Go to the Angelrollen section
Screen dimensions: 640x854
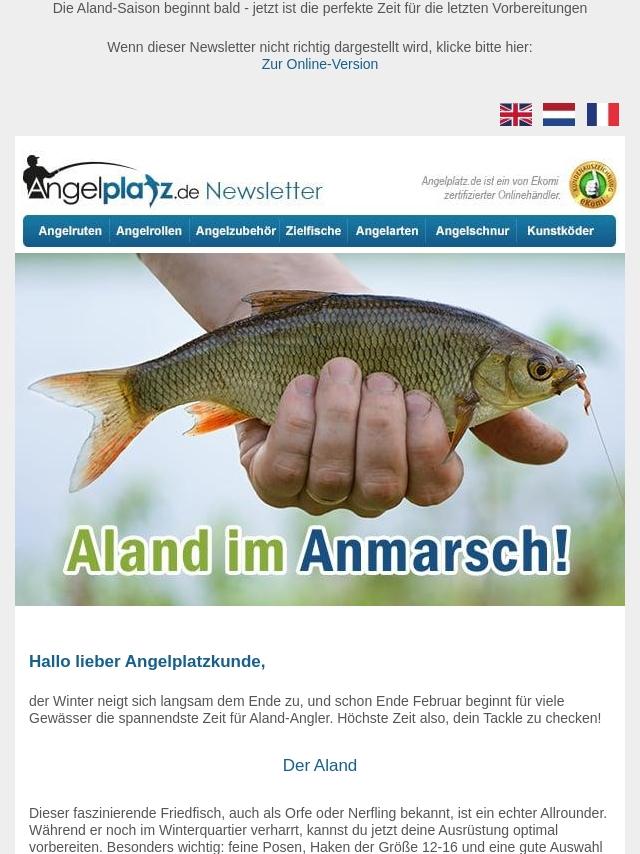point(149,231)
